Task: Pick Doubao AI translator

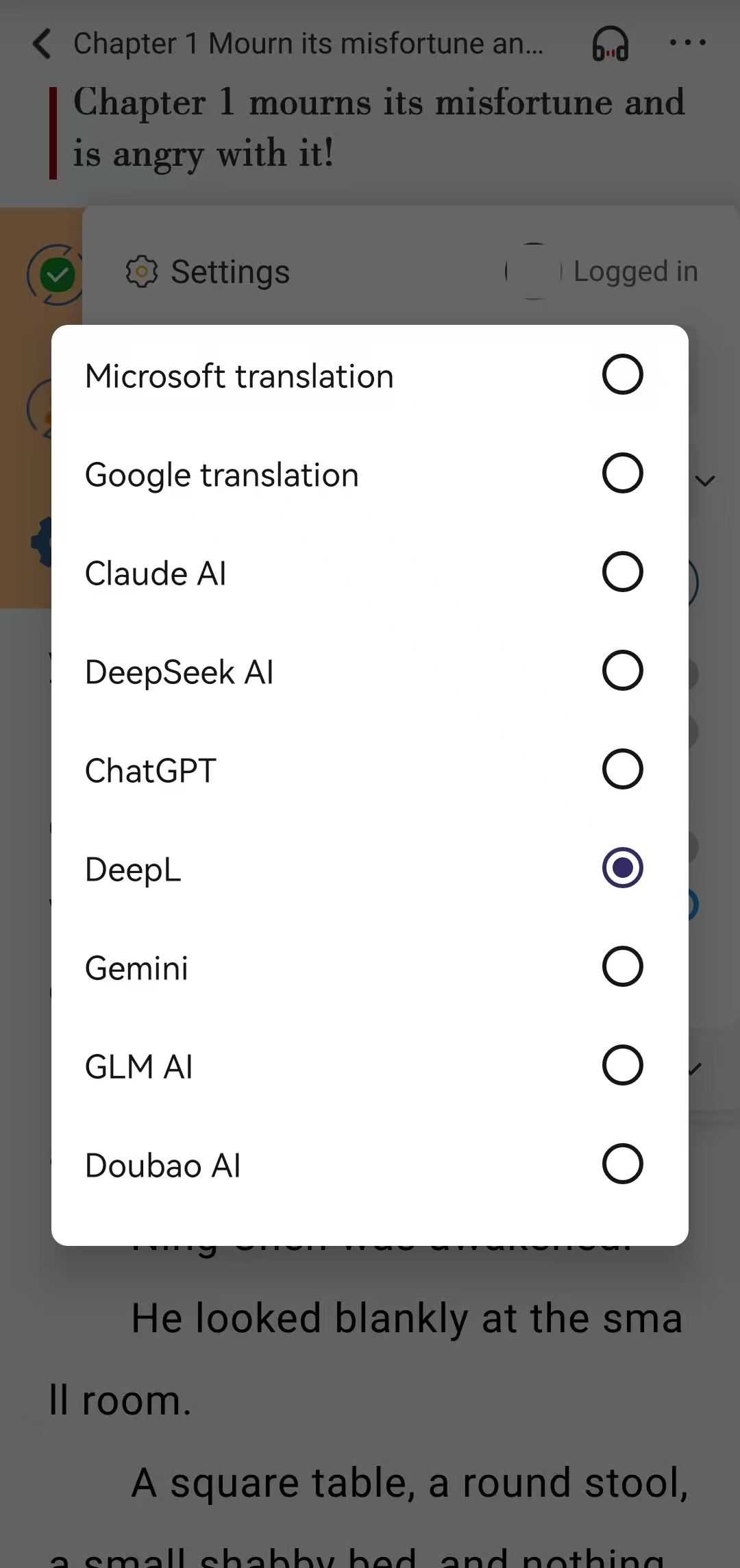Action: click(370, 1164)
